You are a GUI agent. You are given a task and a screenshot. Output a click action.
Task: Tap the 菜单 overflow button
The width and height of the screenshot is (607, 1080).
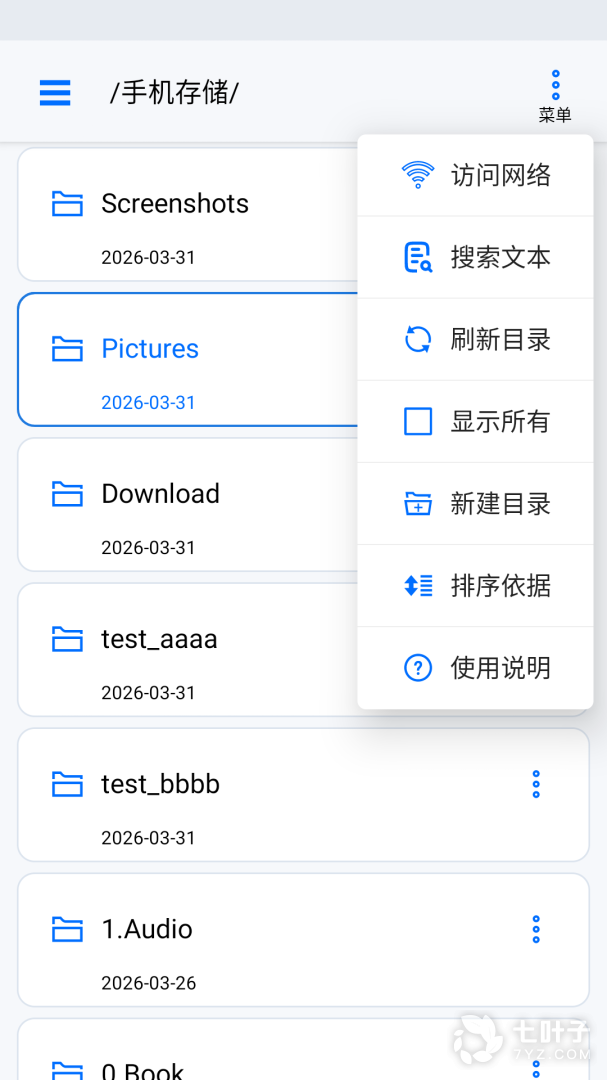point(555,96)
